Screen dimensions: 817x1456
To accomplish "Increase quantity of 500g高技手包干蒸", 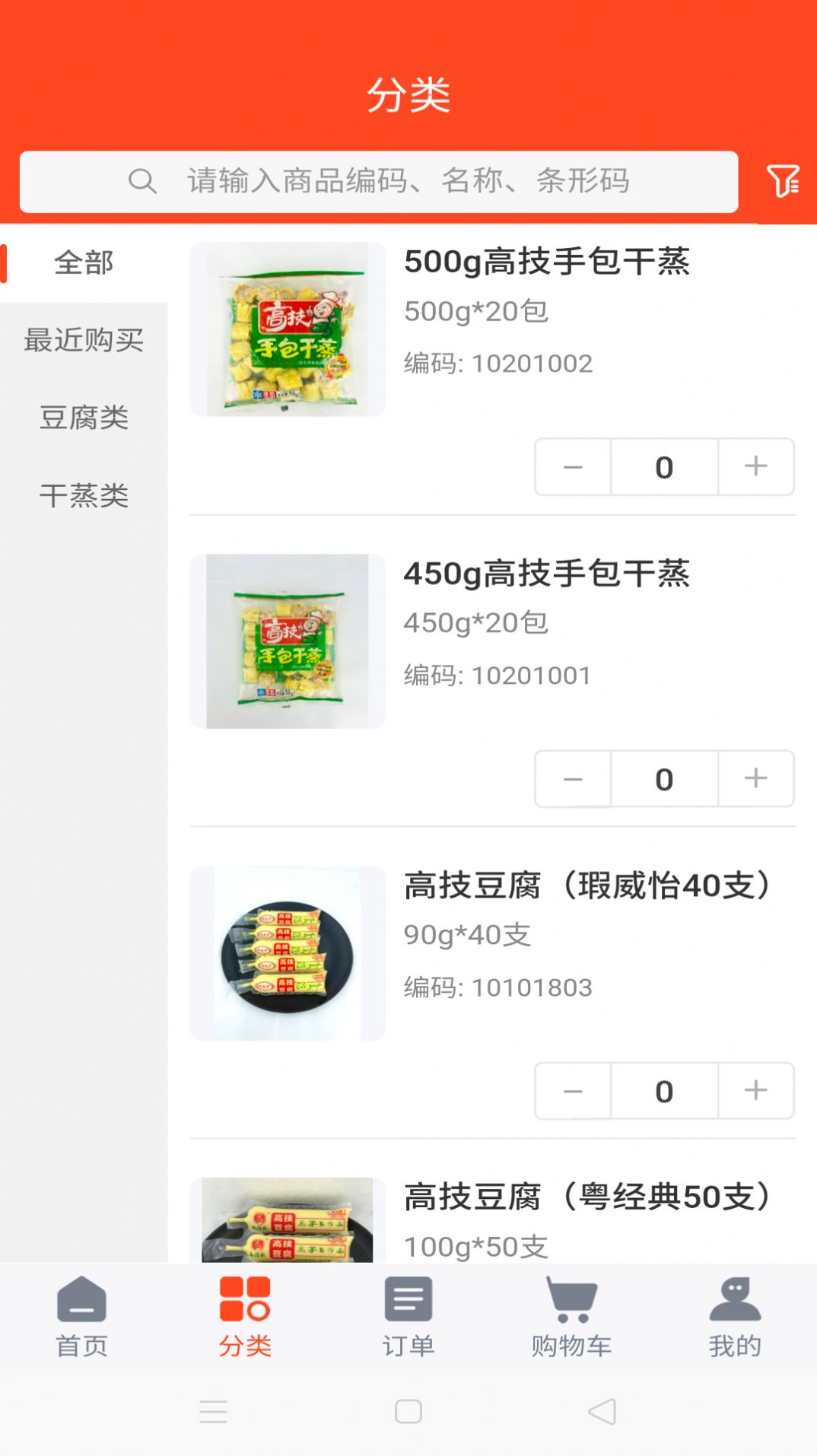I will (755, 466).
